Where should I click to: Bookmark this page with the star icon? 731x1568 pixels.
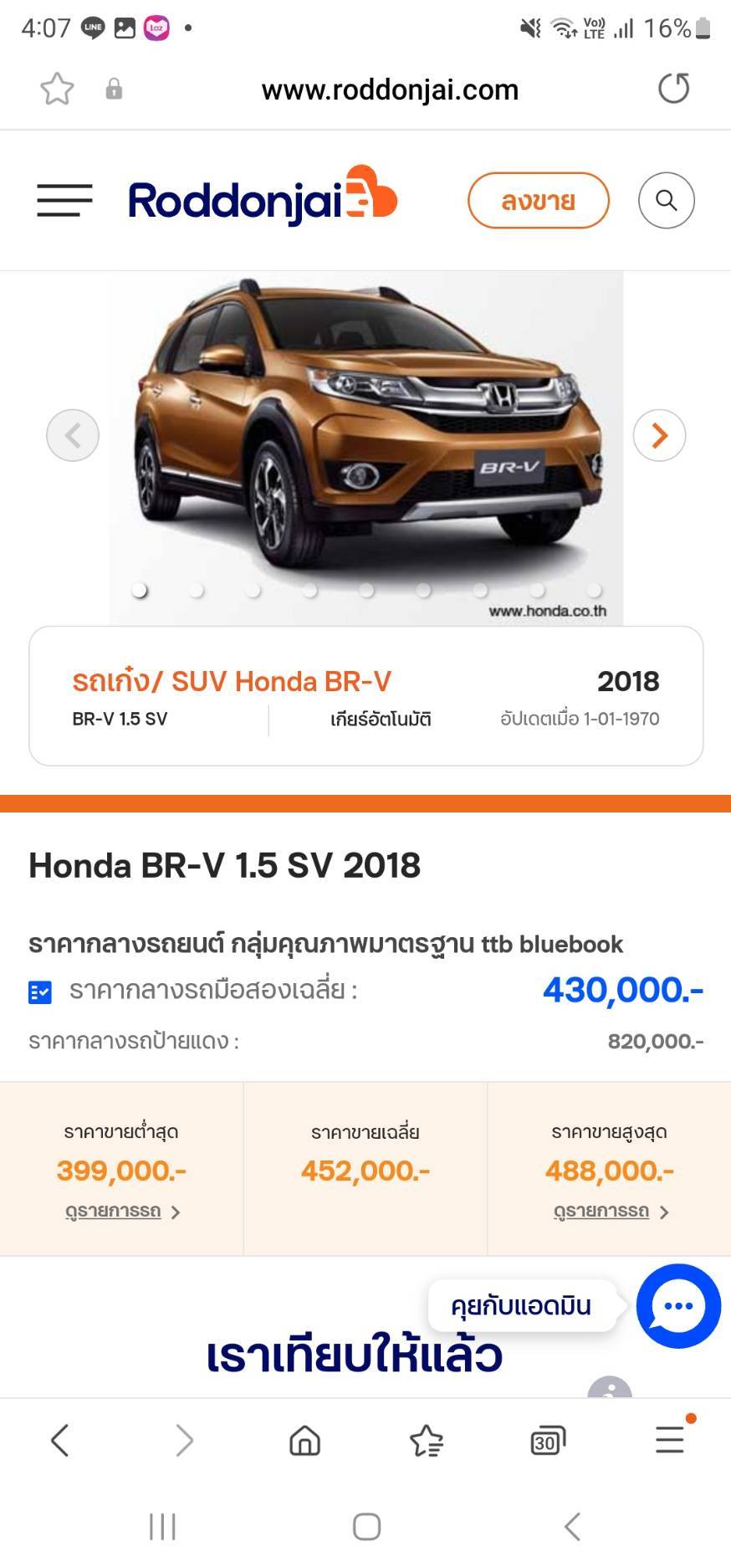point(57,89)
